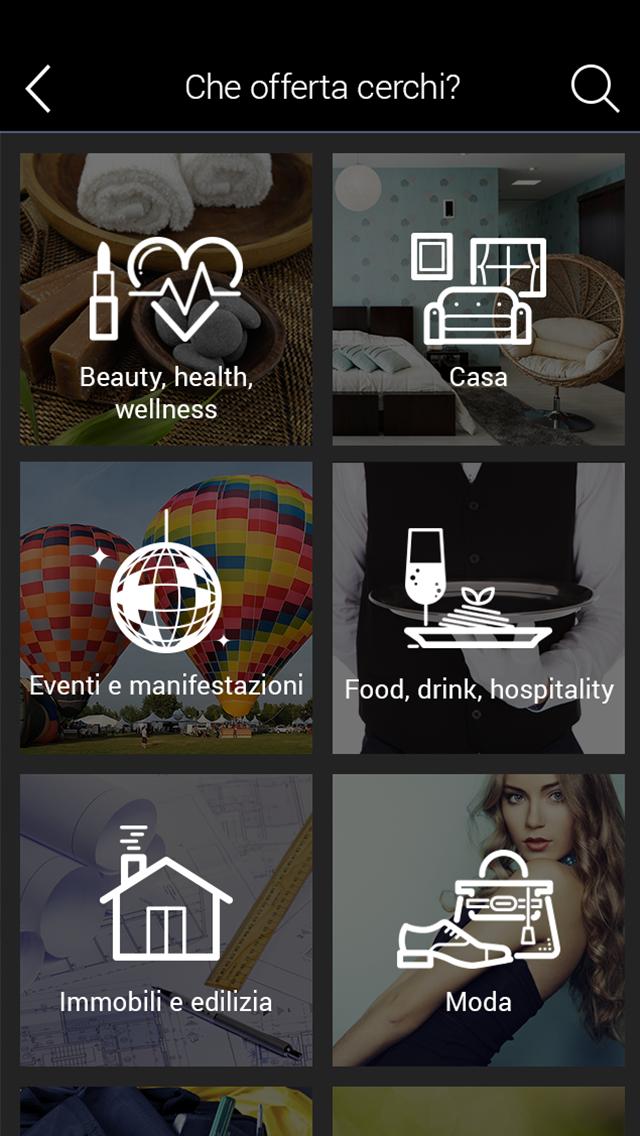Image resolution: width=640 pixels, height=1136 pixels.
Task: Browse Eventi e manifestazioni offers
Action: pos(166,607)
